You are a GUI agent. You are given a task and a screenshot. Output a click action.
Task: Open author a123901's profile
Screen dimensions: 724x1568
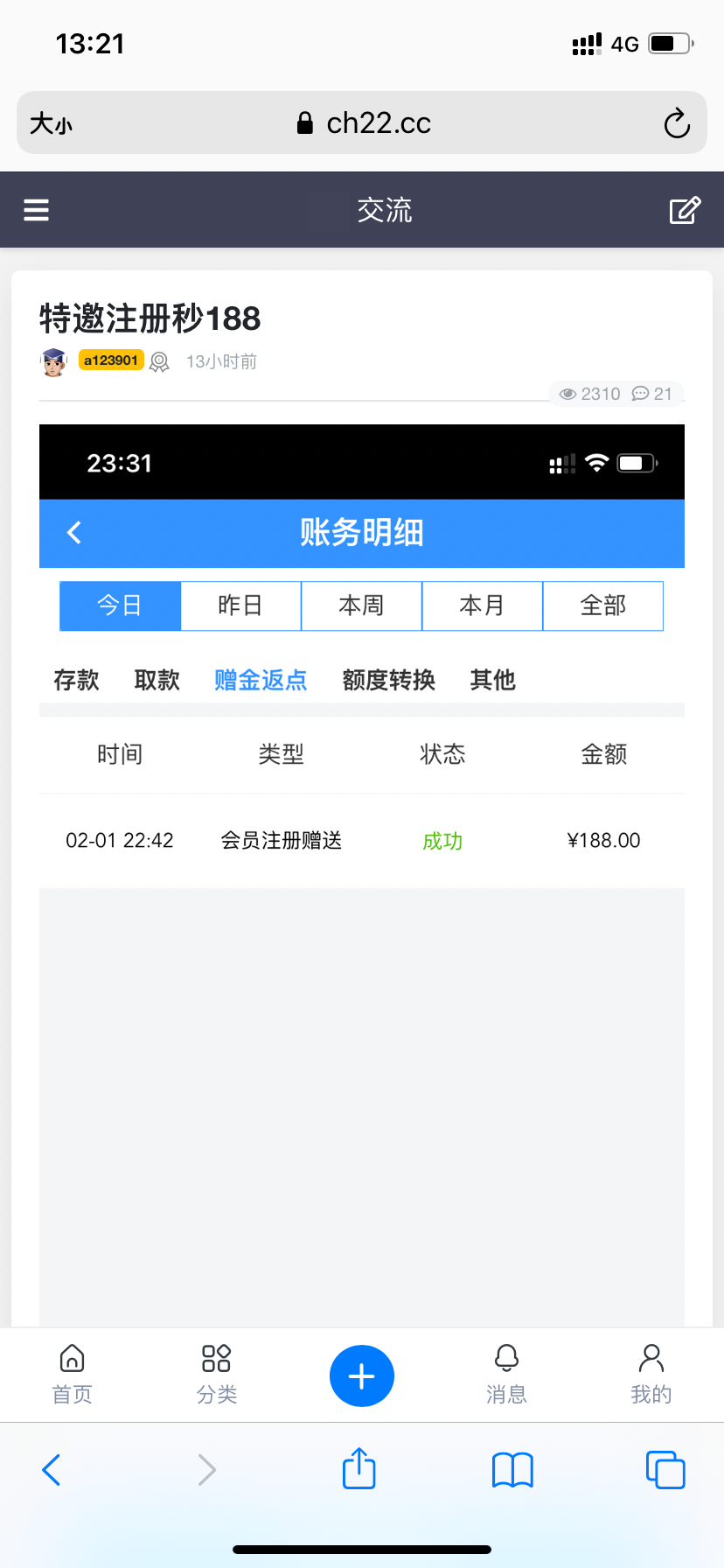tap(110, 360)
